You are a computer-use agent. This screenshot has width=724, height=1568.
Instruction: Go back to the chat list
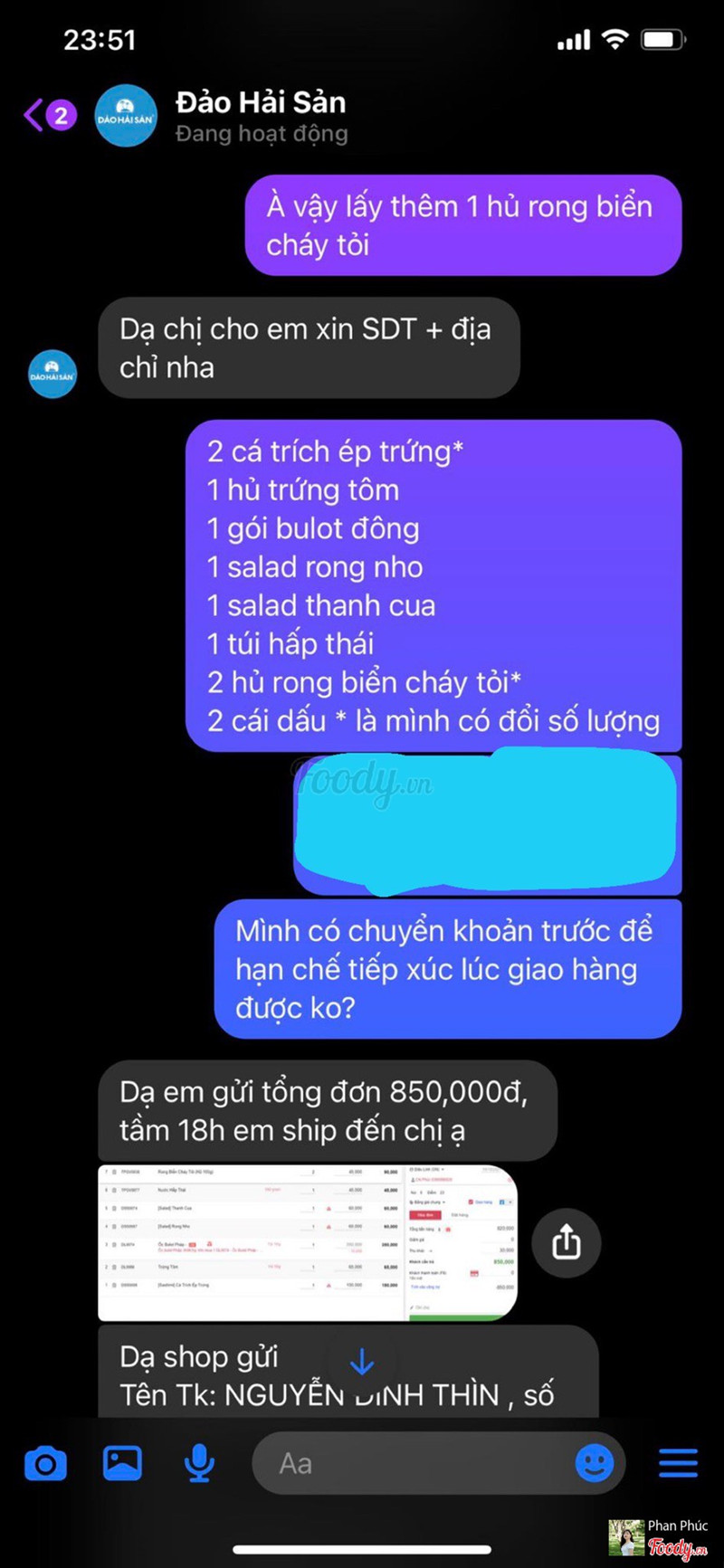coord(47,116)
